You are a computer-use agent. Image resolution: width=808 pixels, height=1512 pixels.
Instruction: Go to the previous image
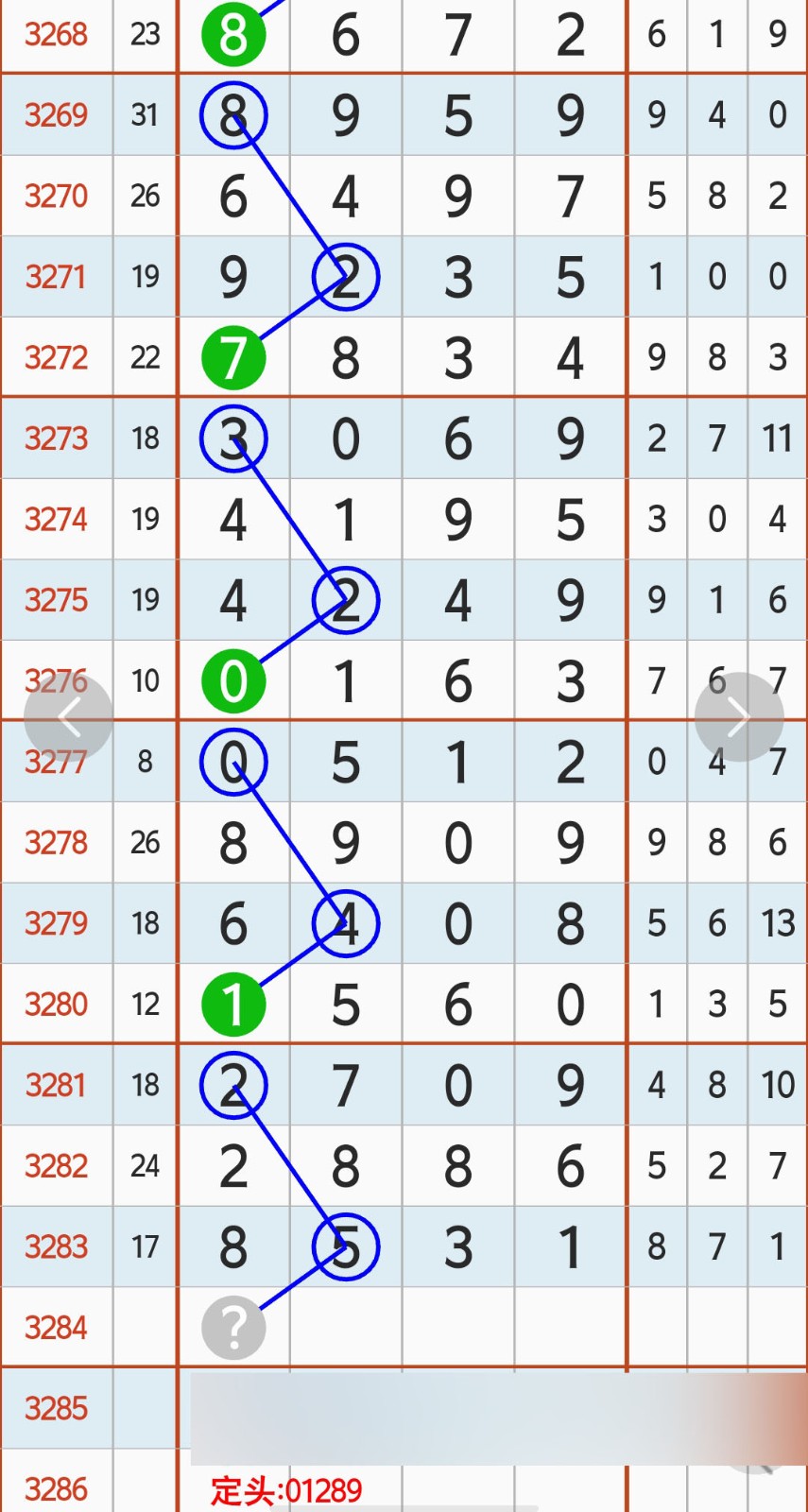[68, 718]
